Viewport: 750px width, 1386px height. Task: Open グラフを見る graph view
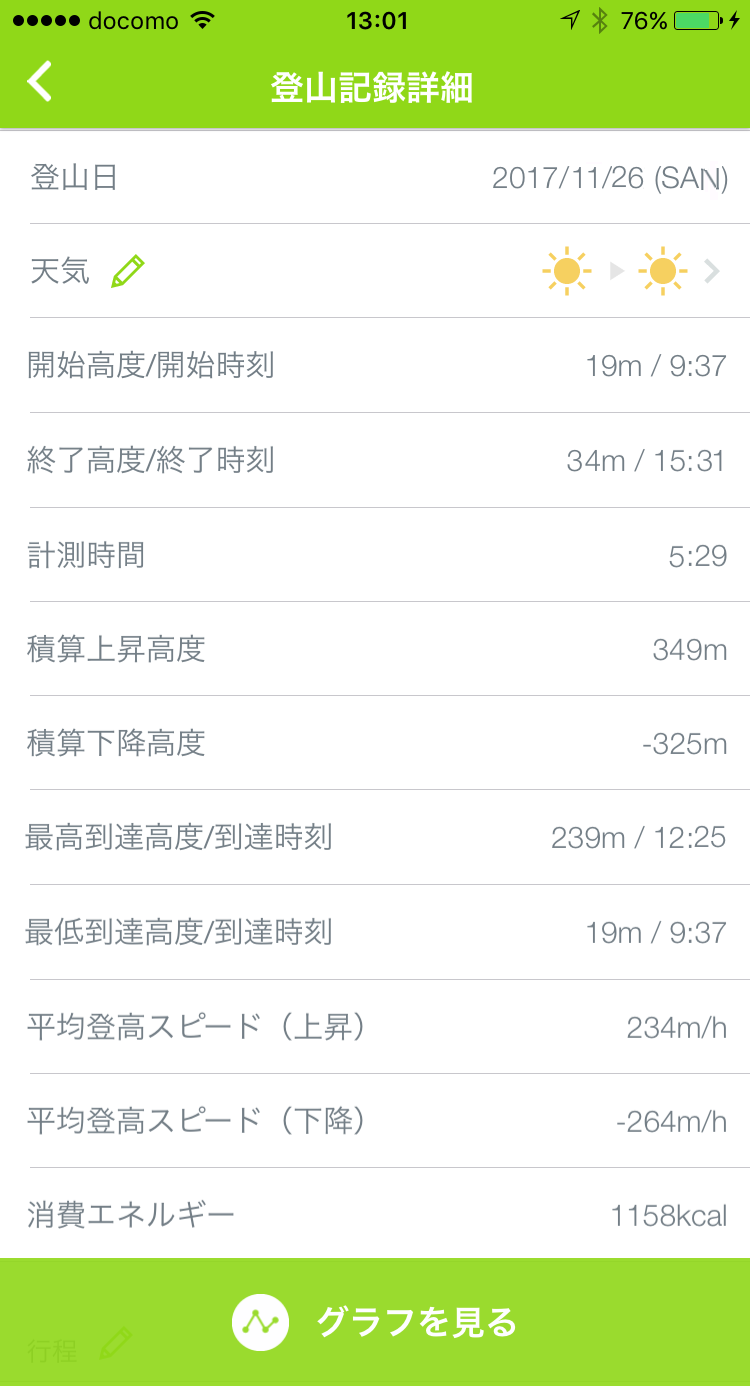[375, 1322]
